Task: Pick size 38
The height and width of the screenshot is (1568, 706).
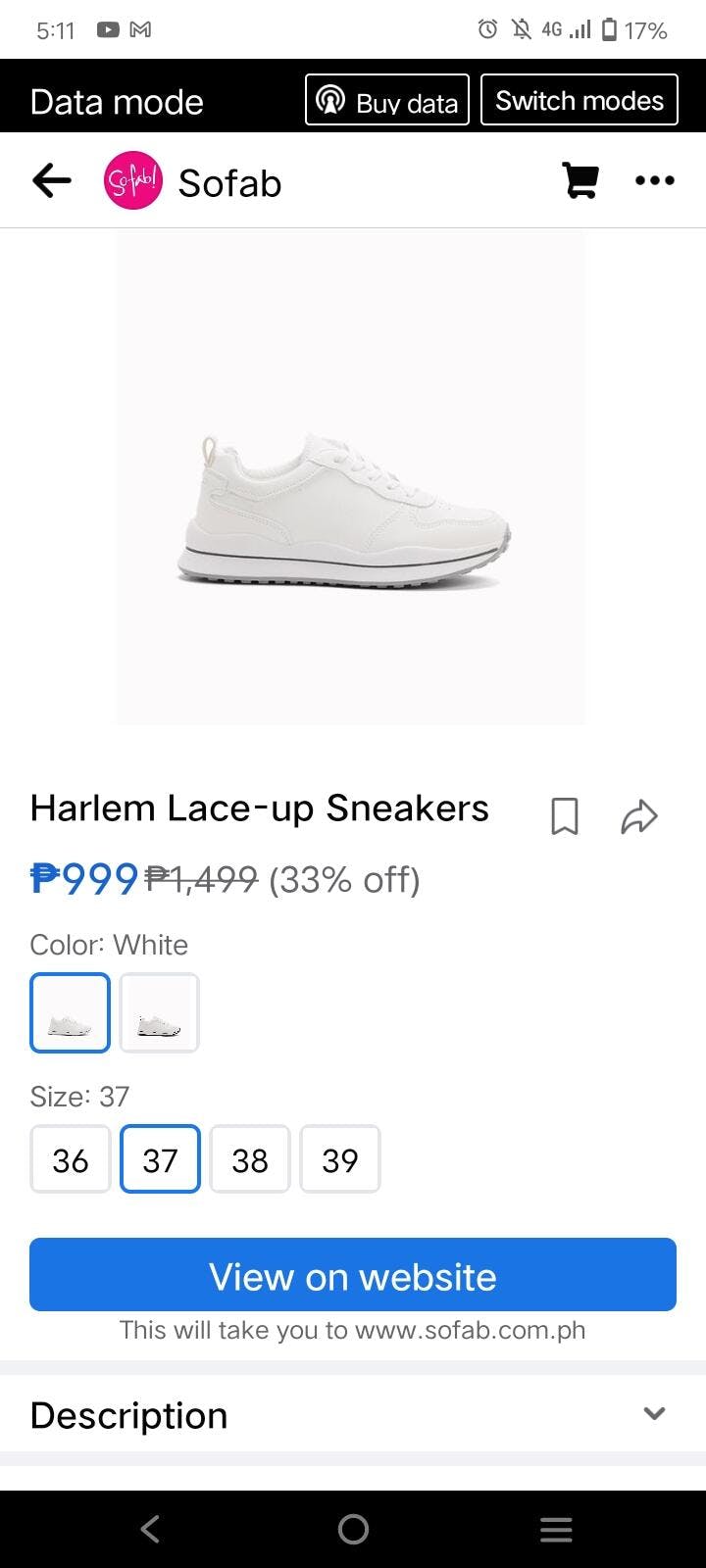Action: click(x=250, y=1159)
